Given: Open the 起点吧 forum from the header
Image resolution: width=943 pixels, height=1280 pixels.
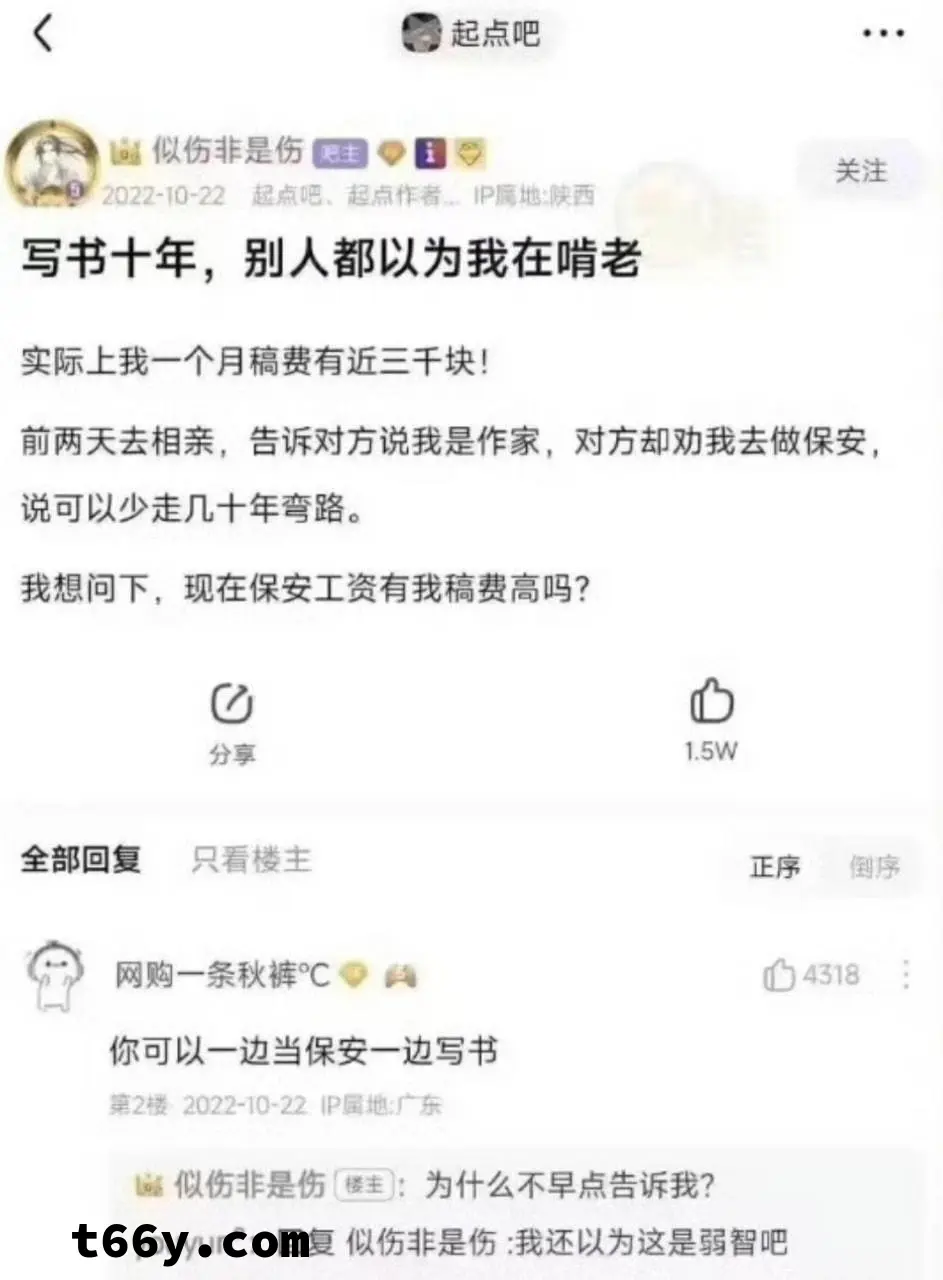Looking at the screenshot, I should click(x=472, y=34).
